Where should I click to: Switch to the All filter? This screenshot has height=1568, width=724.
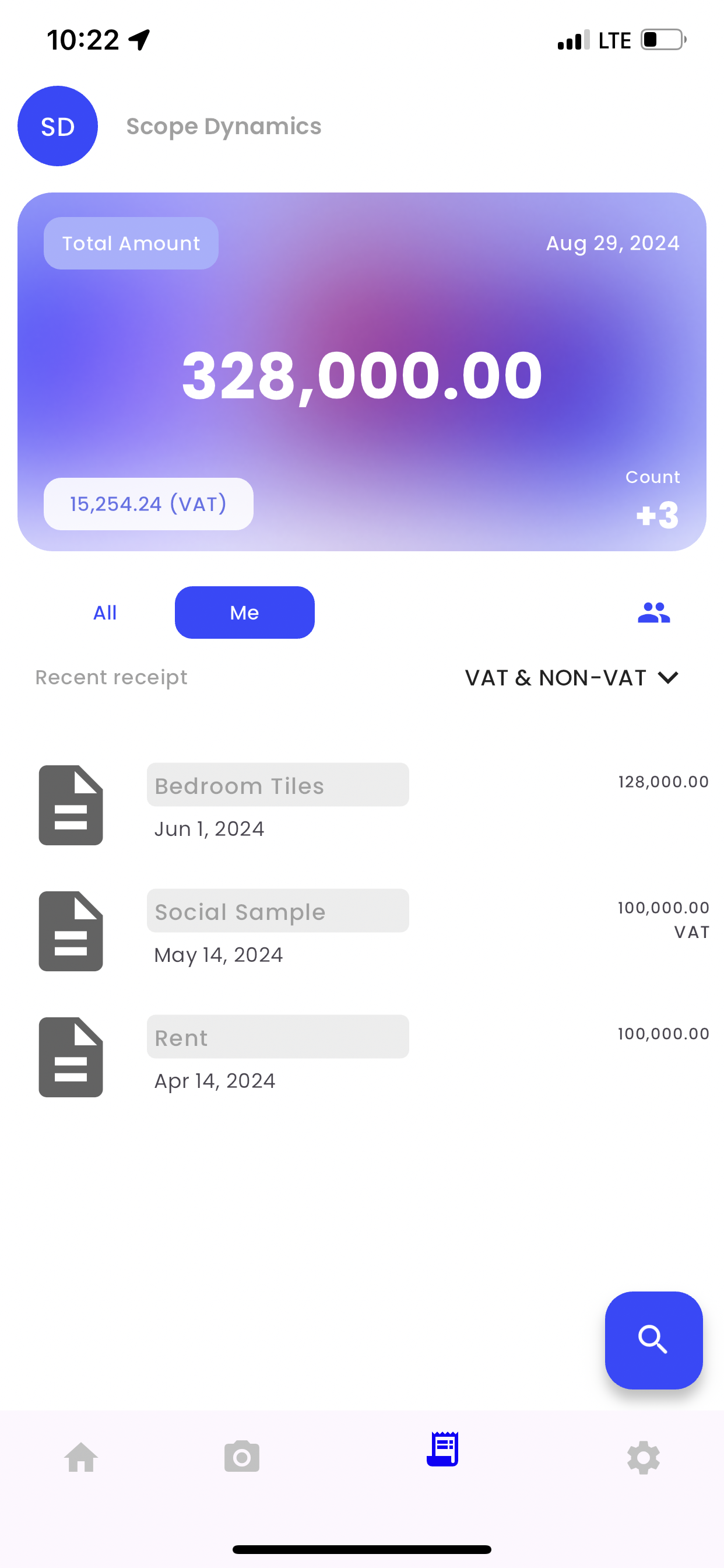tap(105, 612)
